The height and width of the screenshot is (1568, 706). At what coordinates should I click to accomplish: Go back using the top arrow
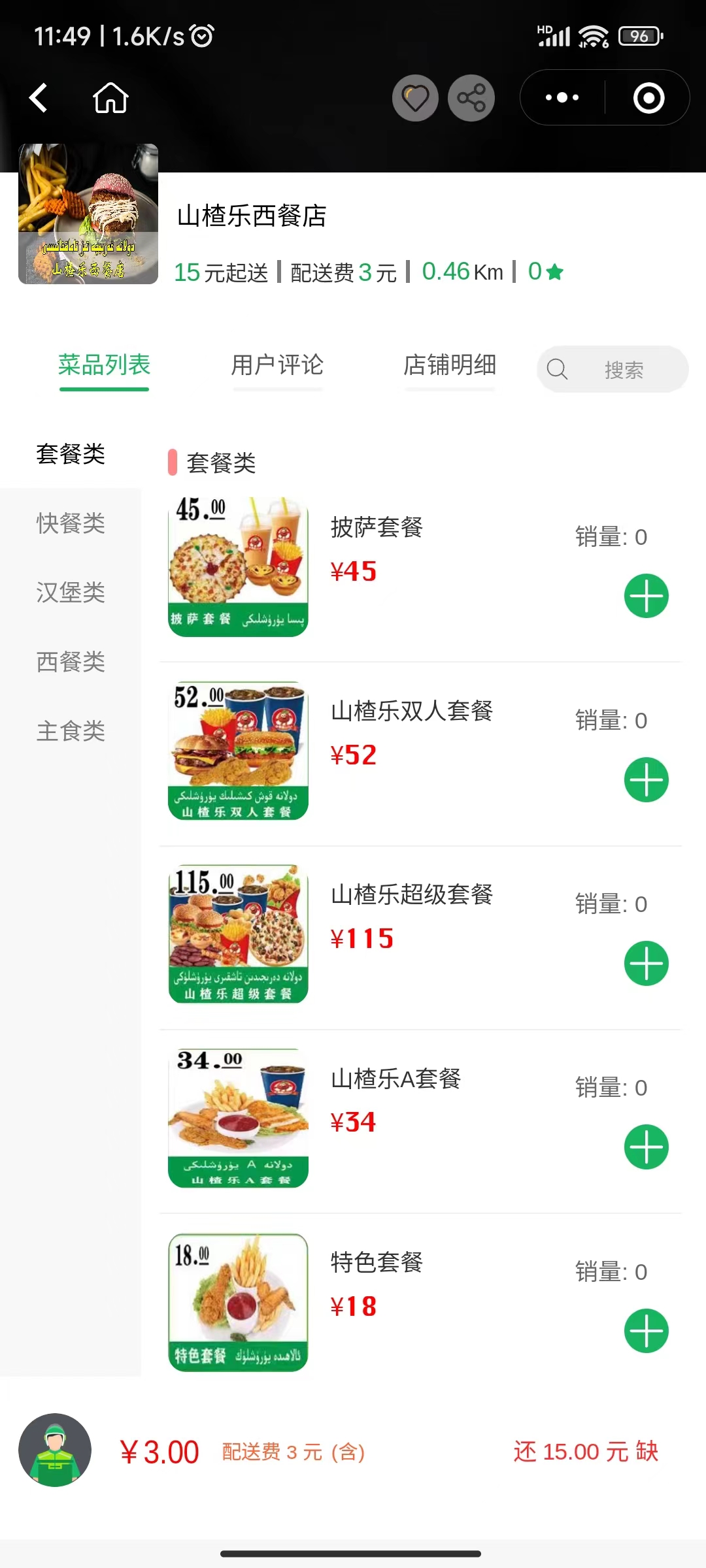39,98
